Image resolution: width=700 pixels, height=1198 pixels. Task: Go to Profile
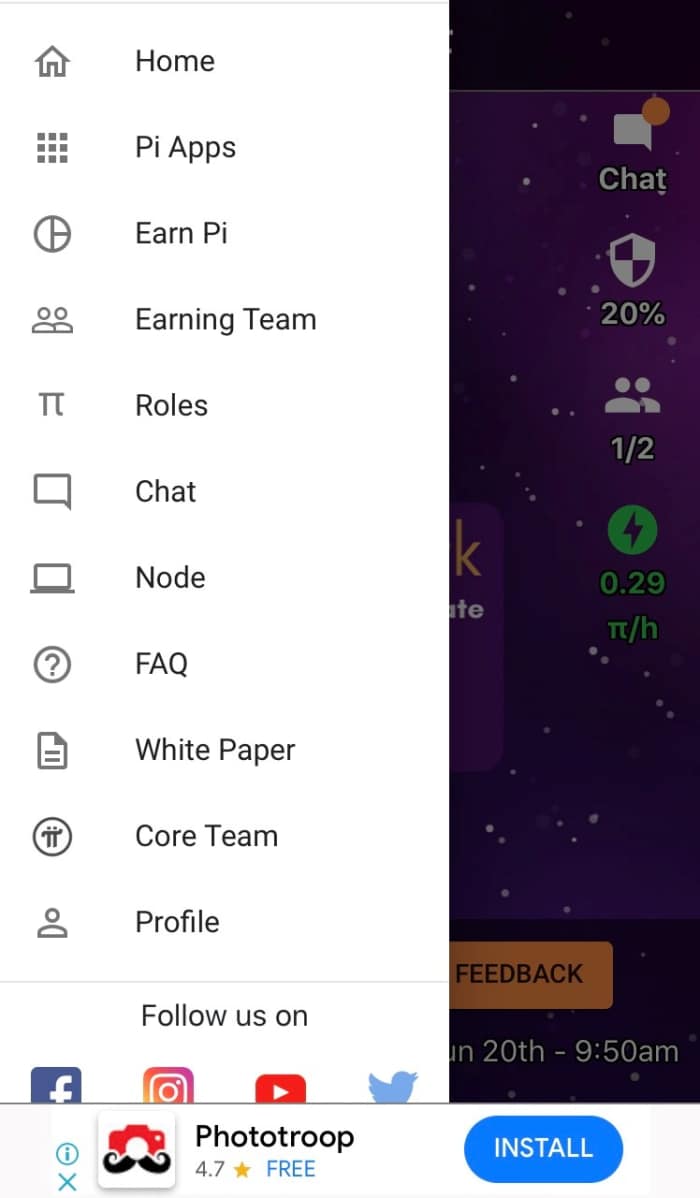click(177, 922)
